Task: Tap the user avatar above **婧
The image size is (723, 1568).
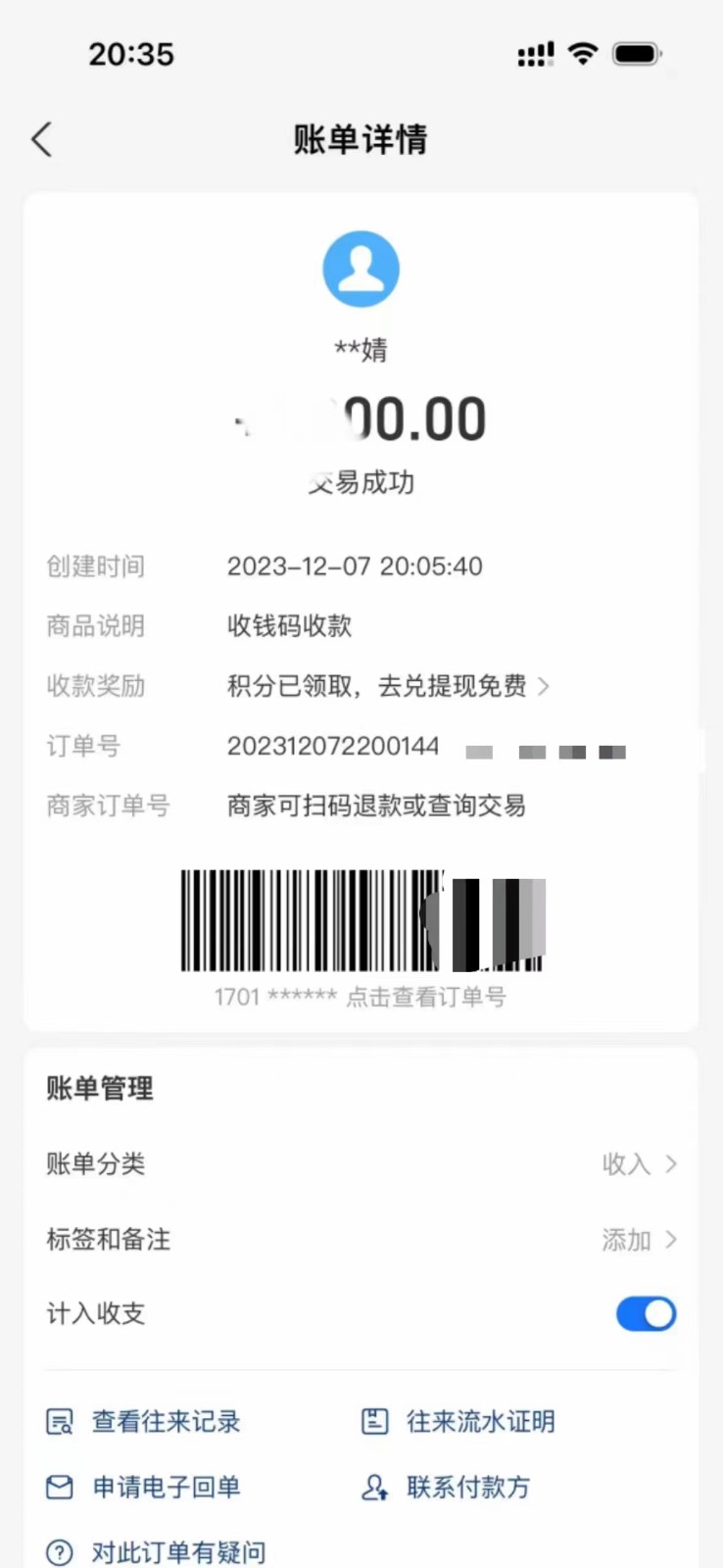Action: 361,268
